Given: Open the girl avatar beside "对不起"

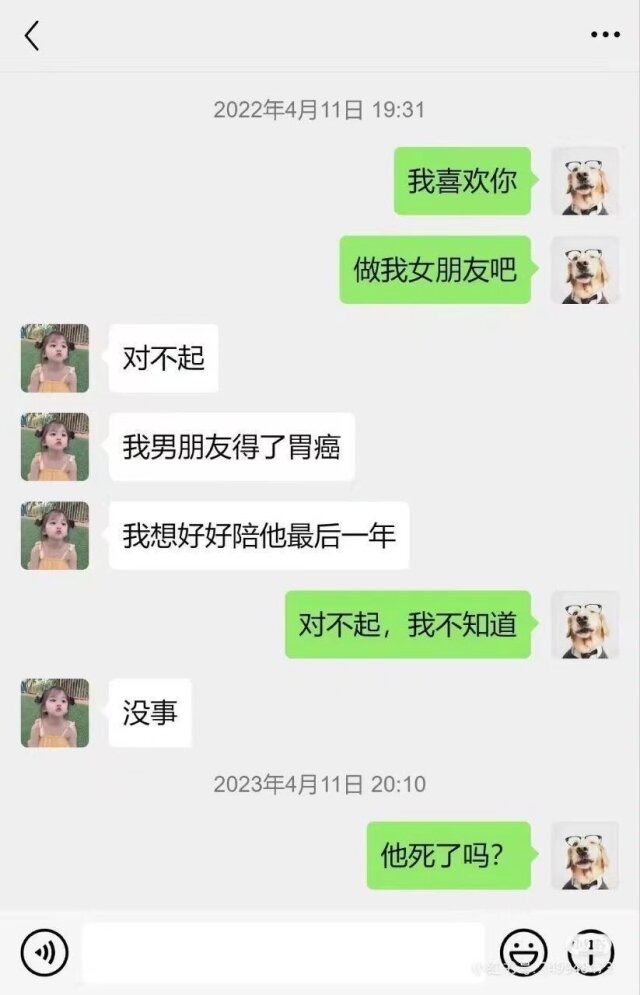Looking at the screenshot, I should pyautogui.click(x=55, y=358).
